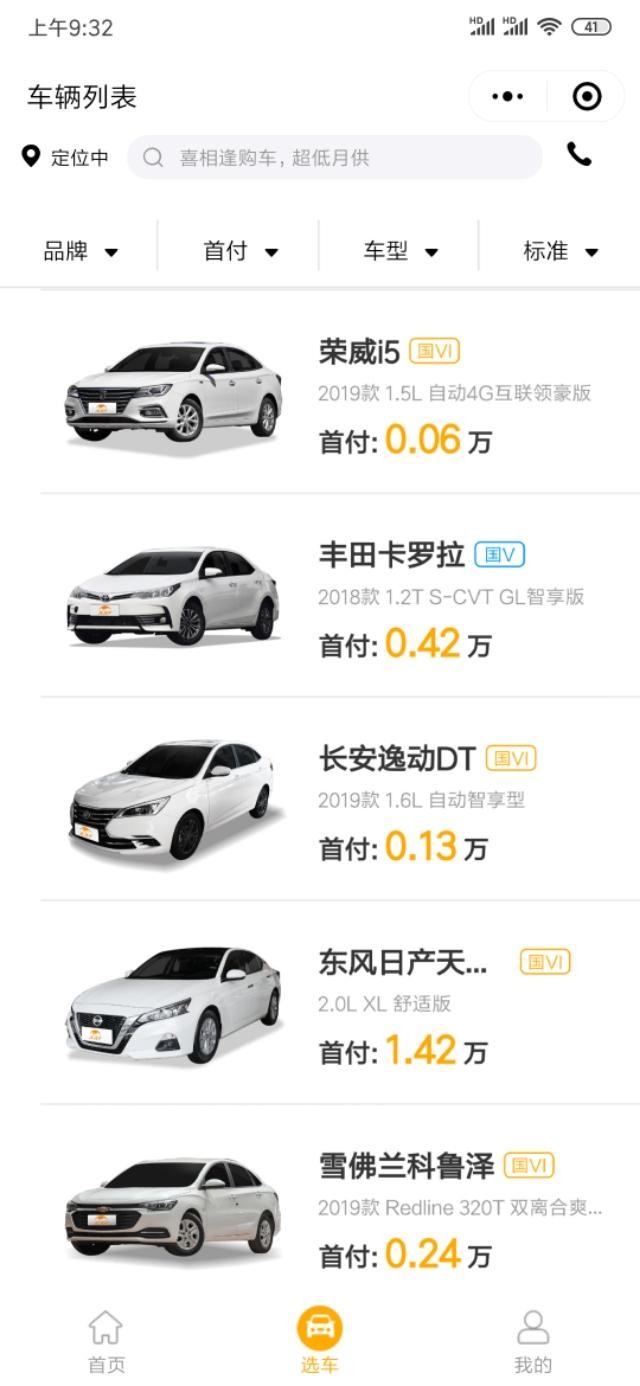640x1386 pixels.
Task: Tap the 定位中 location indicator
Action: pyautogui.click(x=66, y=157)
